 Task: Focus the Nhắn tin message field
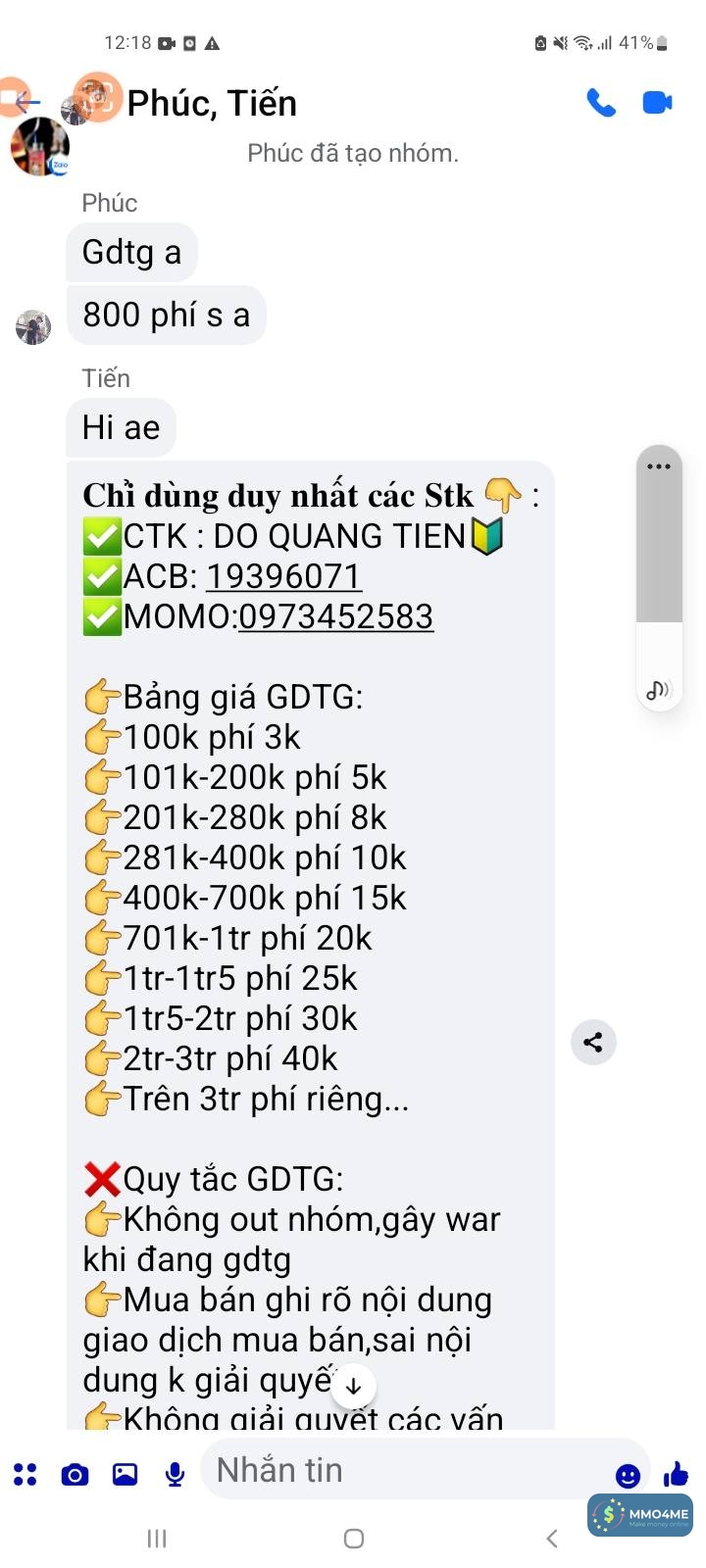[402, 1470]
